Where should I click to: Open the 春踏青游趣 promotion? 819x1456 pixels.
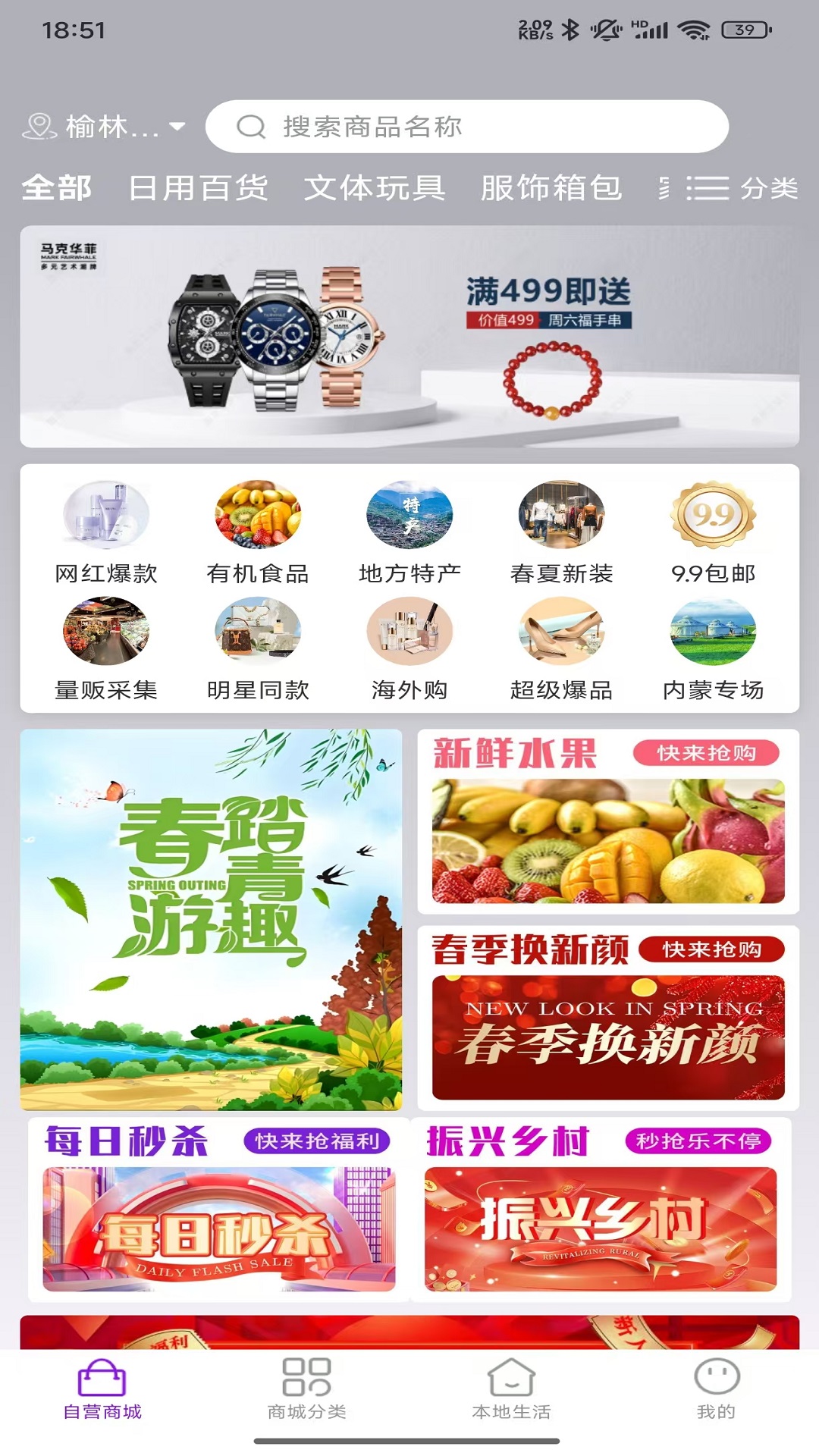click(211, 919)
